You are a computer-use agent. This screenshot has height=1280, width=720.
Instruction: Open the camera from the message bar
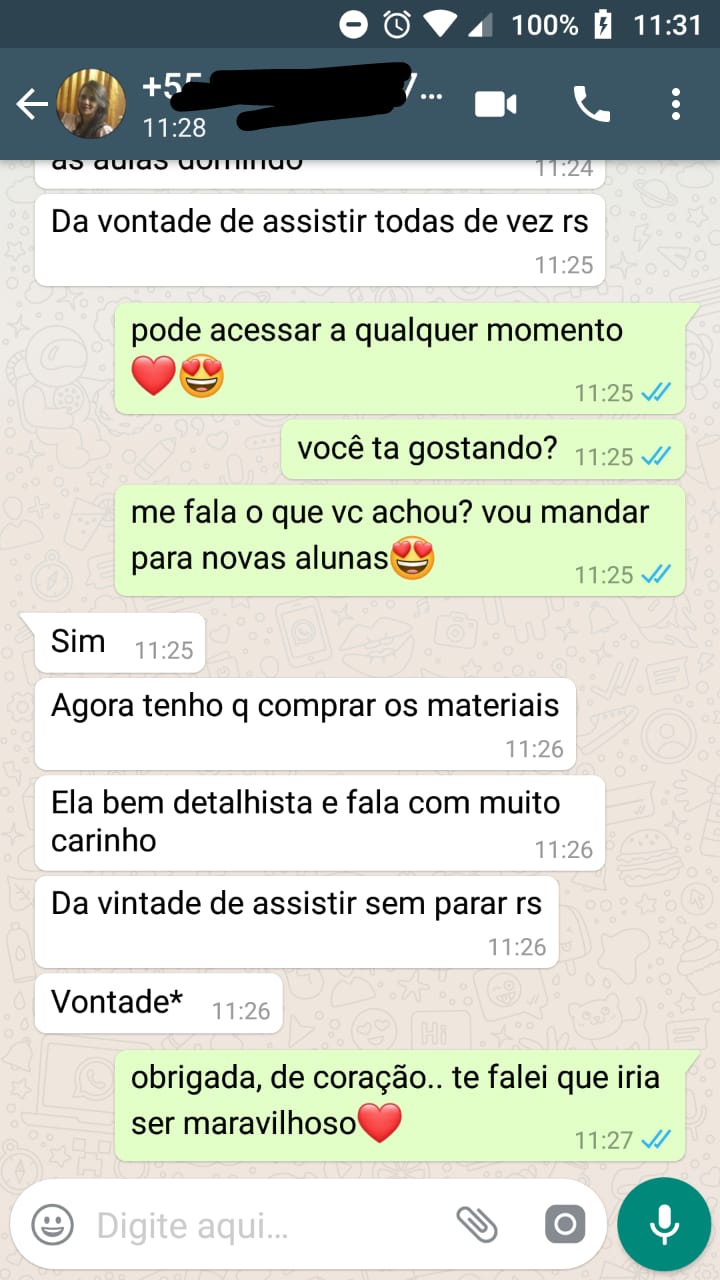click(564, 1224)
